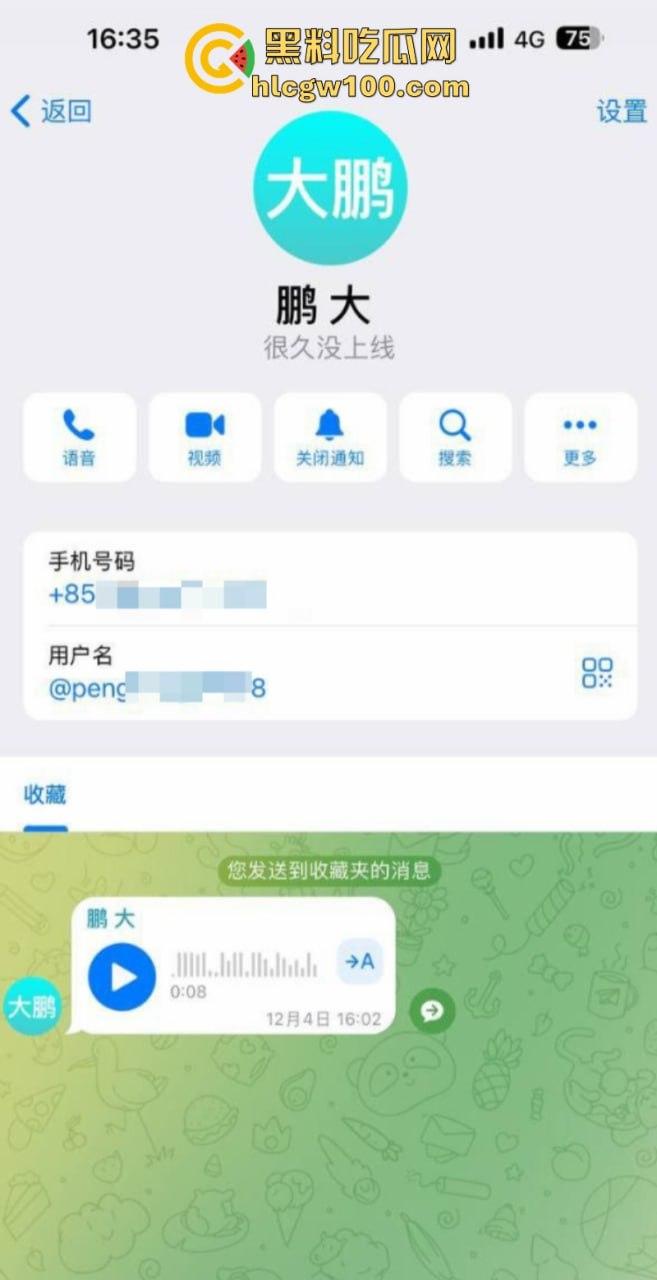657x1280 pixels.
Task: Open the 更多 options menu
Action: [x=580, y=437]
